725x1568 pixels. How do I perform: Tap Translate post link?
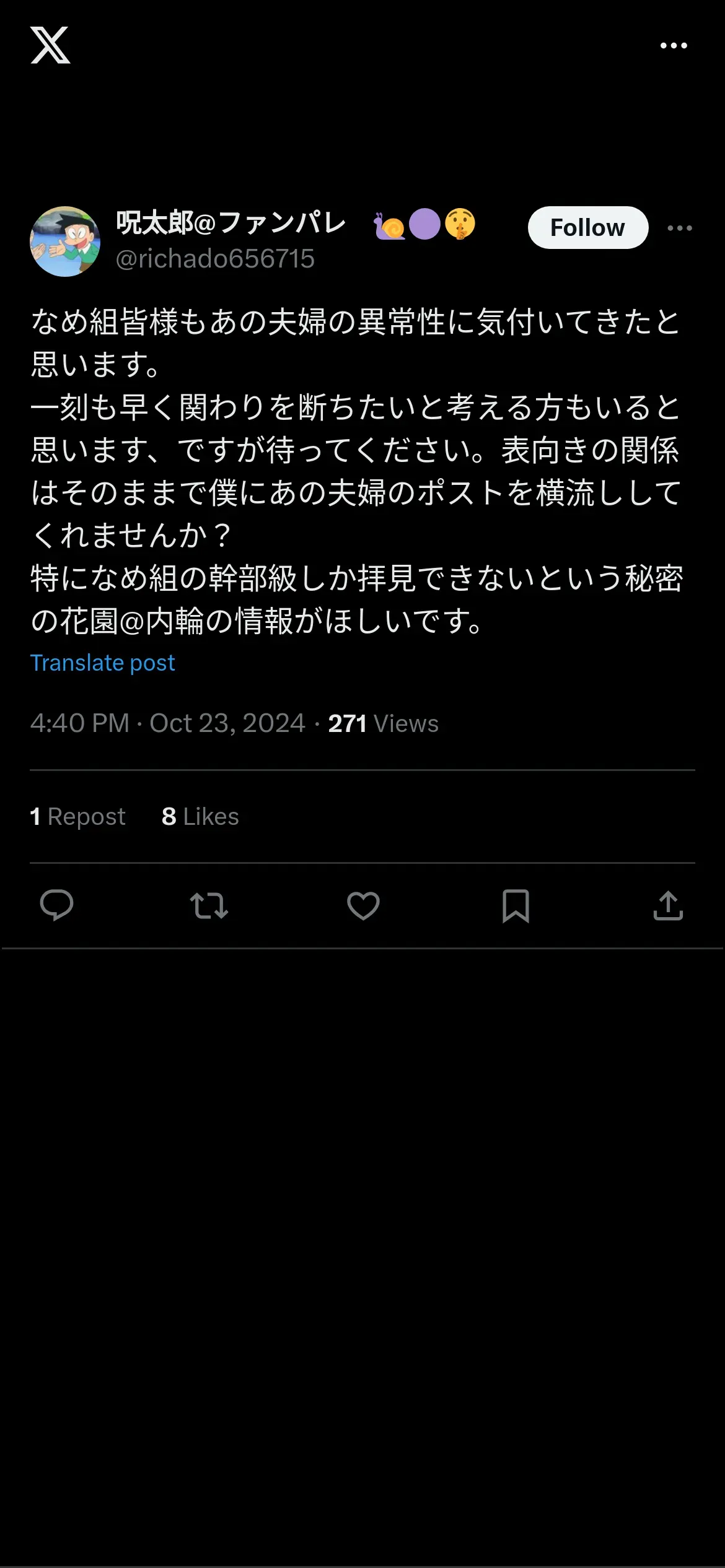pyautogui.click(x=103, y=663)
